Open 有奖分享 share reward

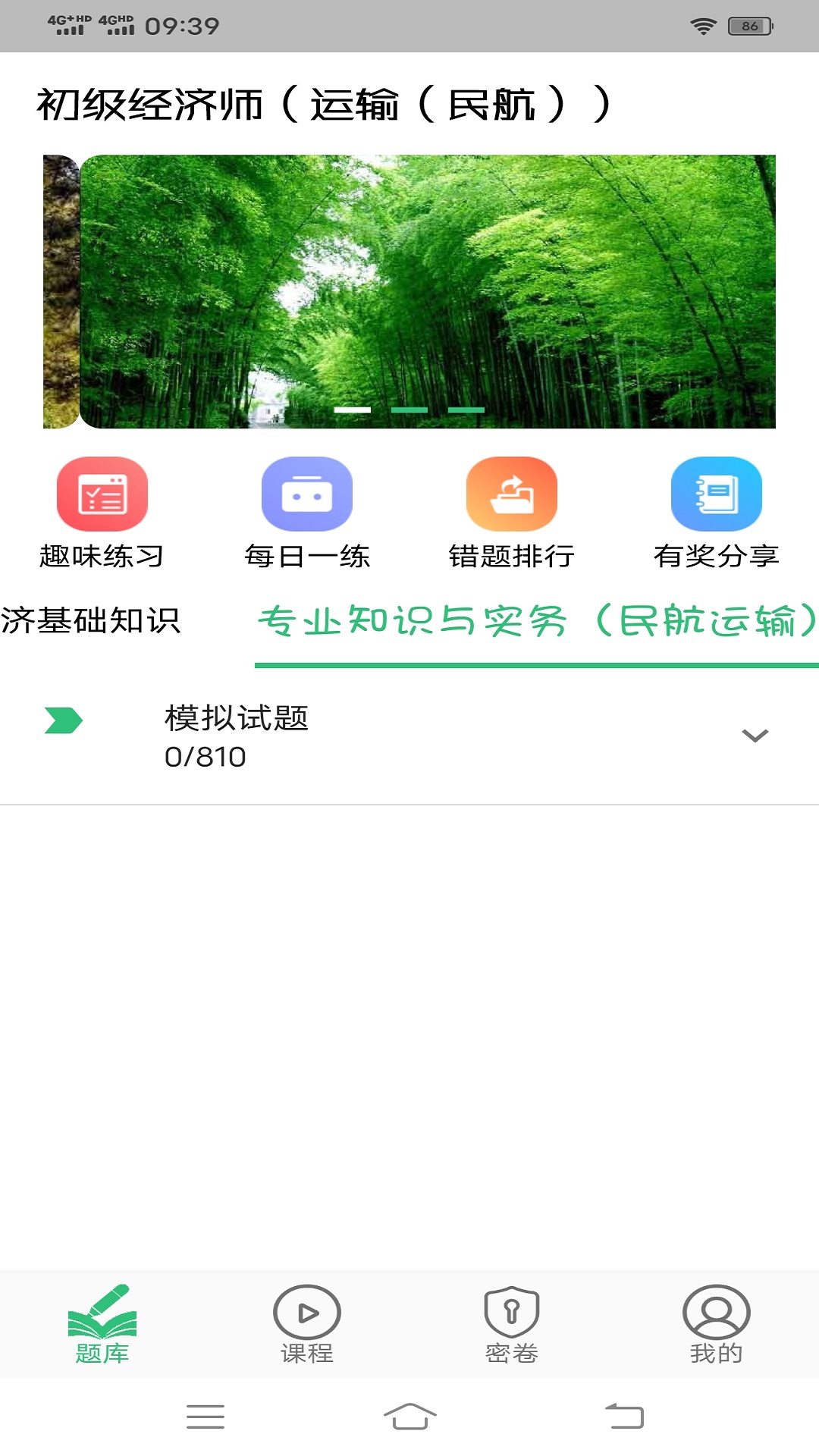point(716,513)
